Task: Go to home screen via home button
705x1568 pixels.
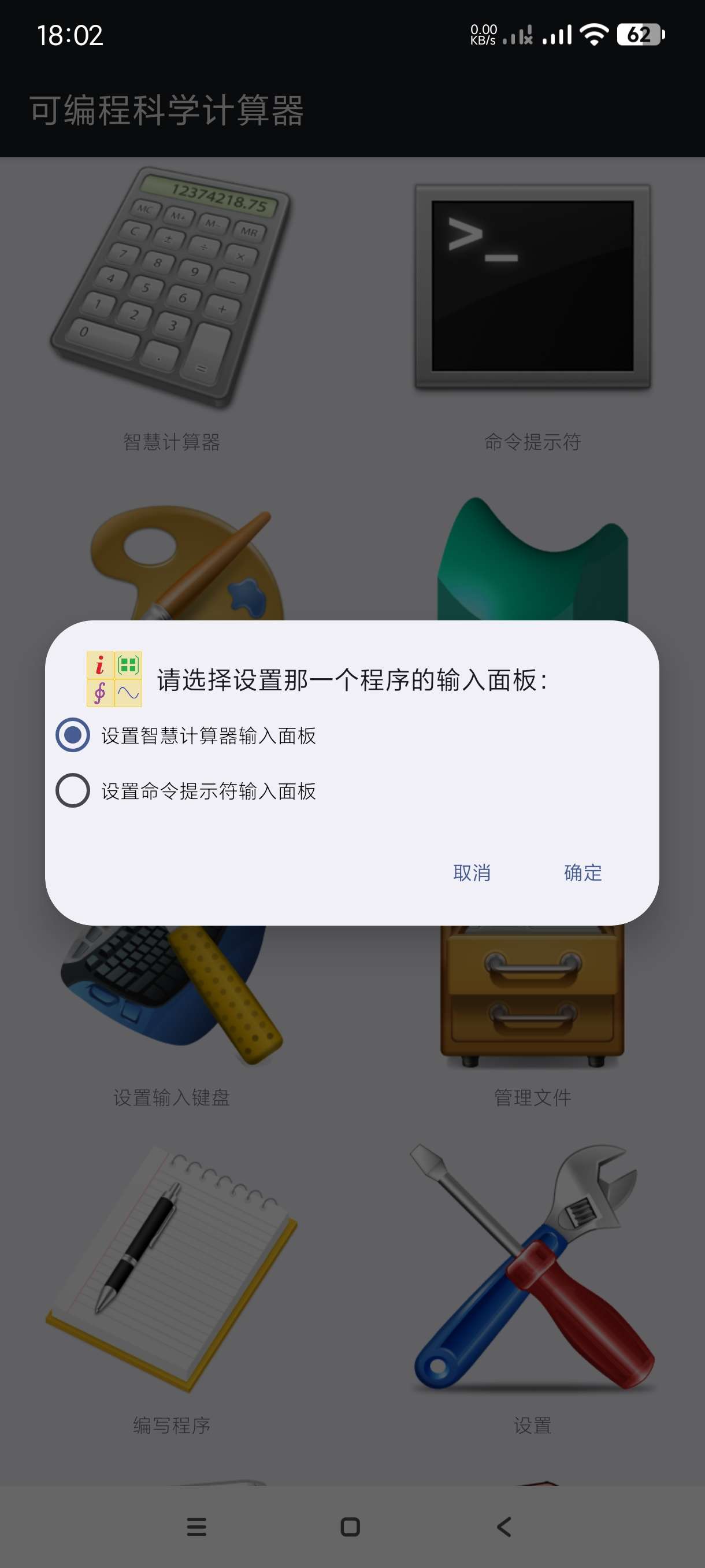Action: tap(350, 1526)
